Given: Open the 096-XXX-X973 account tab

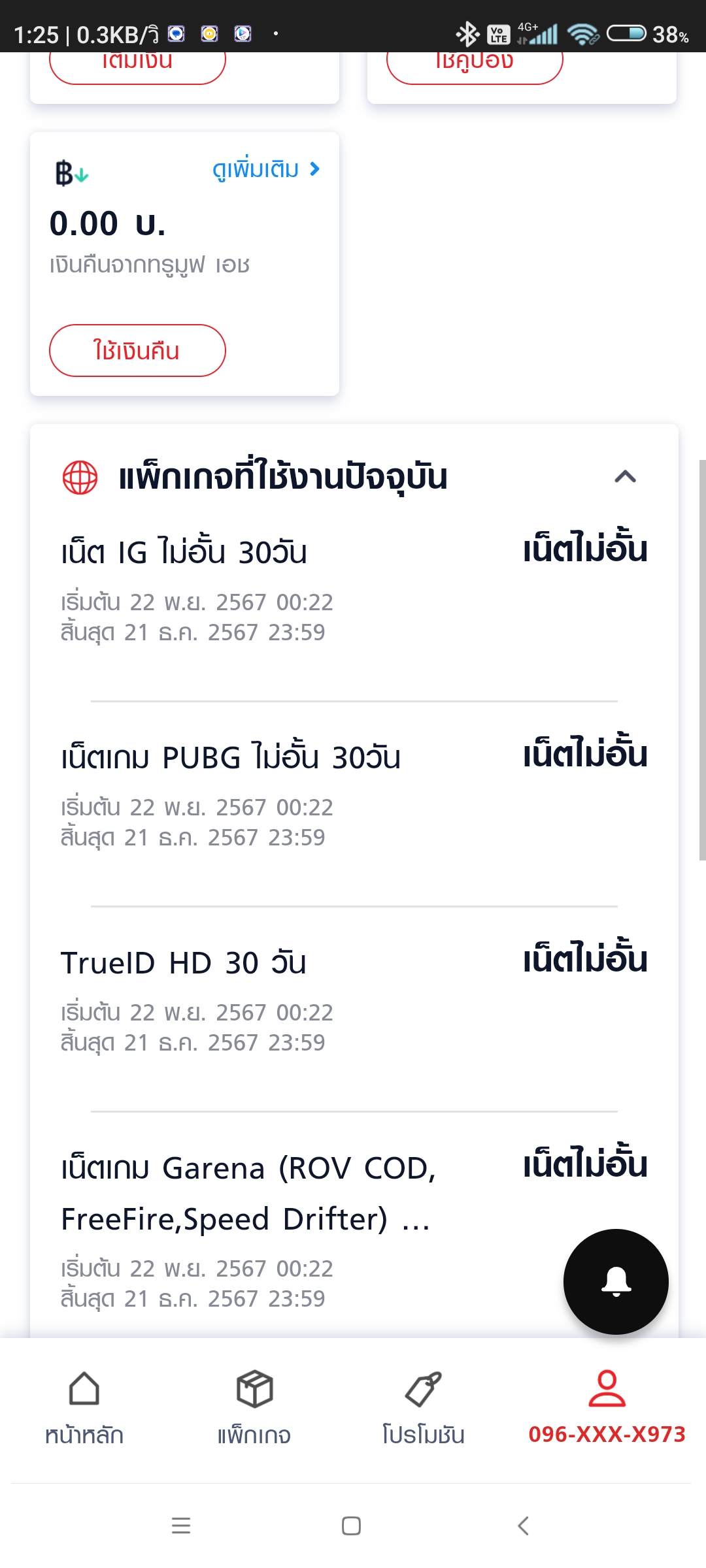Looking at the screenshot, I should [607, 1408].
